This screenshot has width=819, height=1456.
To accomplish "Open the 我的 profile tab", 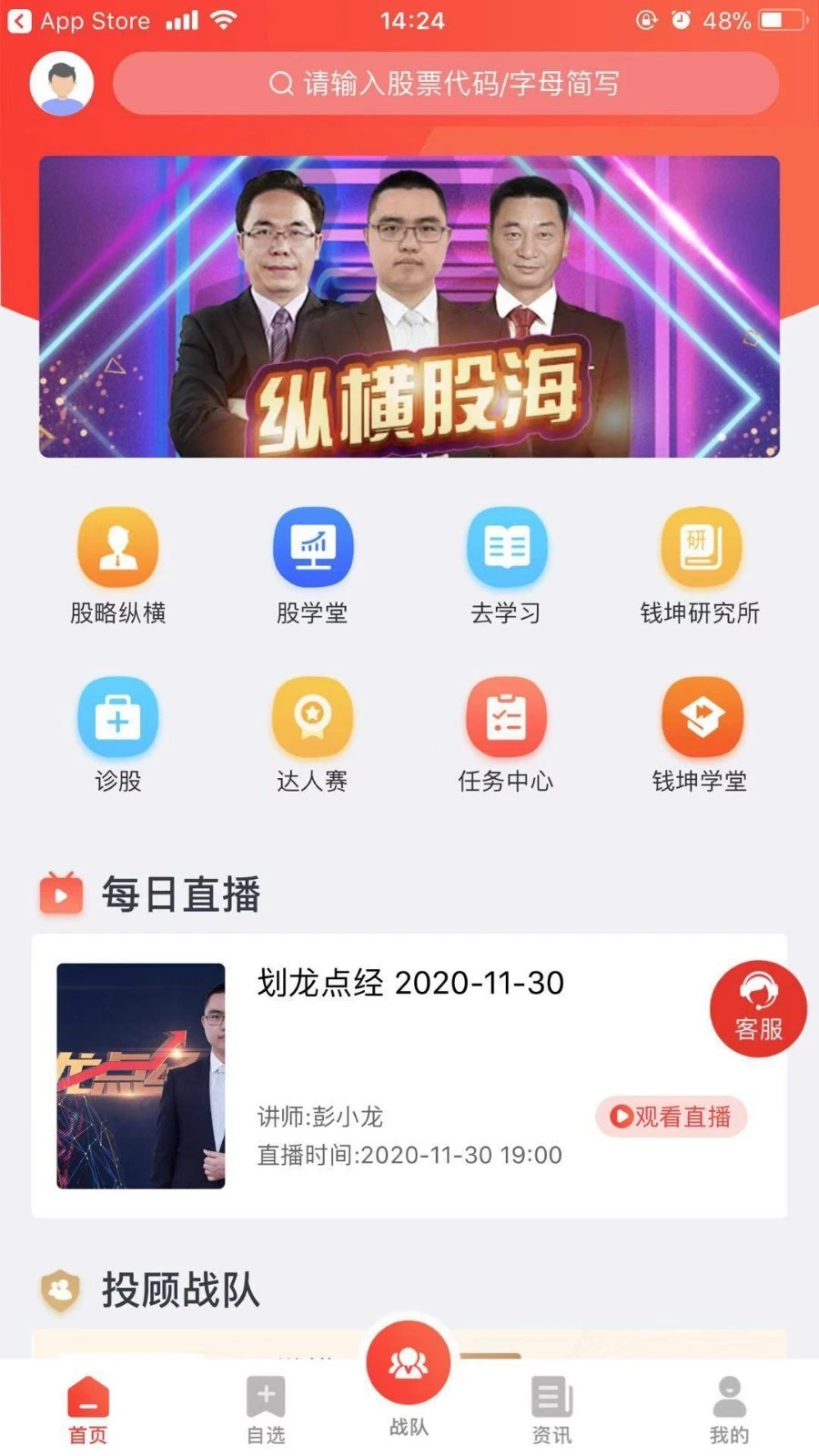I will tap(728, 1406).
